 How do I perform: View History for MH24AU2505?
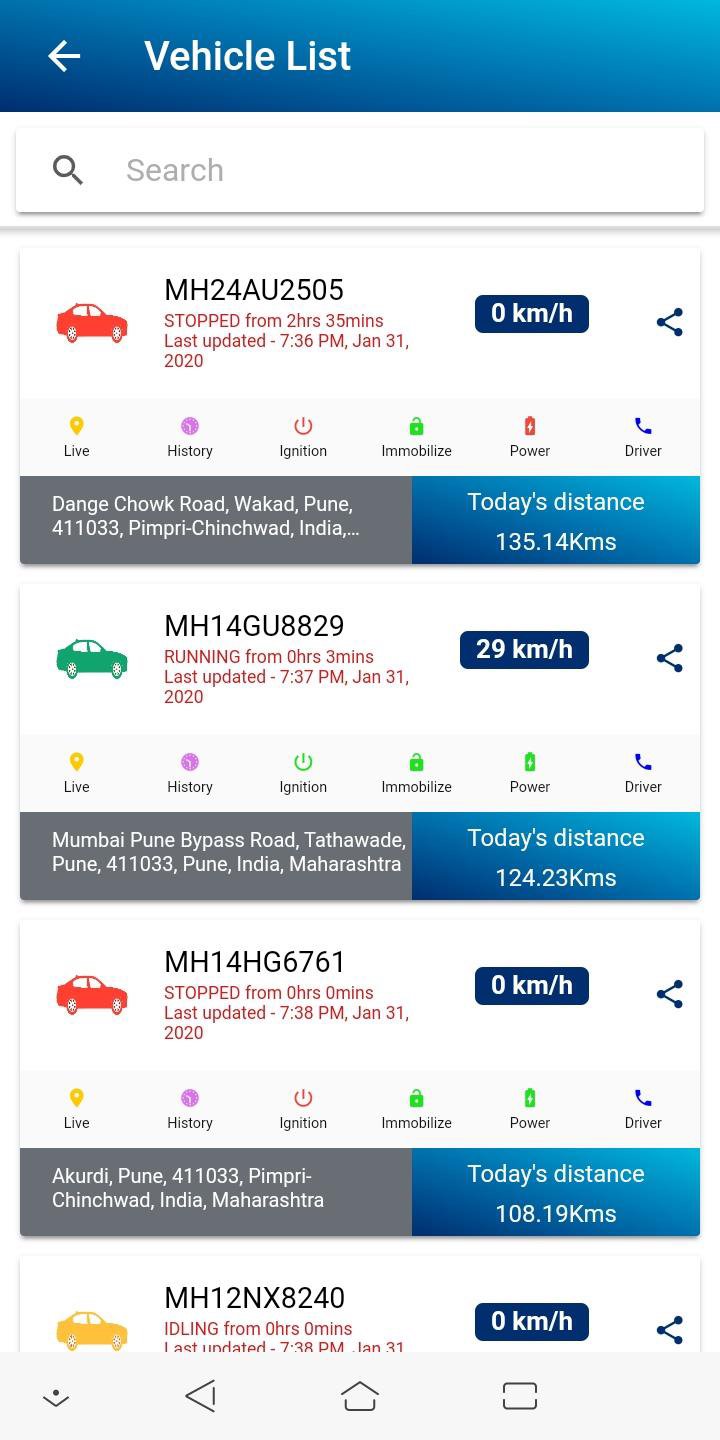(x=190, y=438)
